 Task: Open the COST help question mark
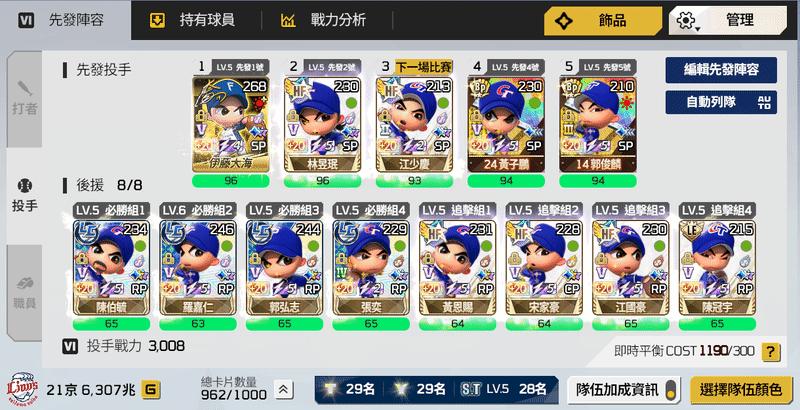click(771, 351)
